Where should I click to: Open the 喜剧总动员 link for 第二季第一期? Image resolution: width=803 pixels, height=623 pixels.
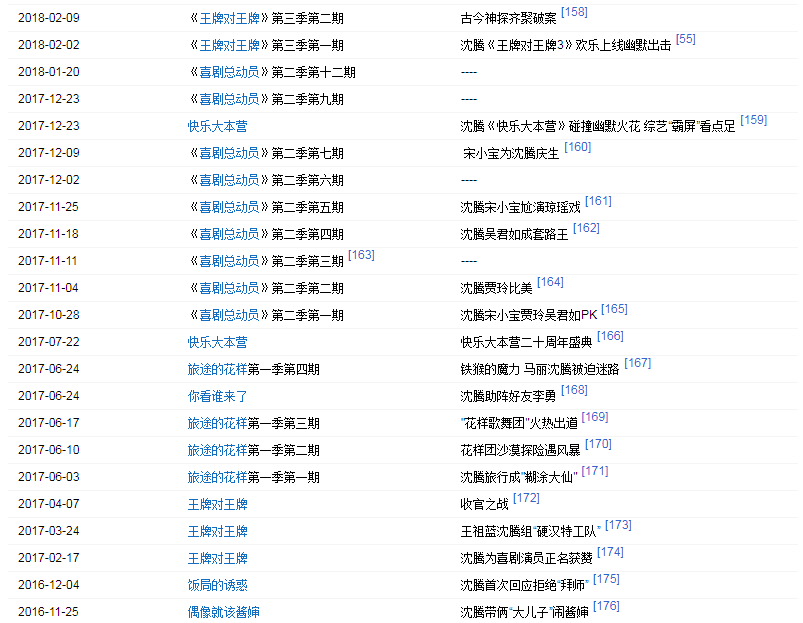click(229, 315)
